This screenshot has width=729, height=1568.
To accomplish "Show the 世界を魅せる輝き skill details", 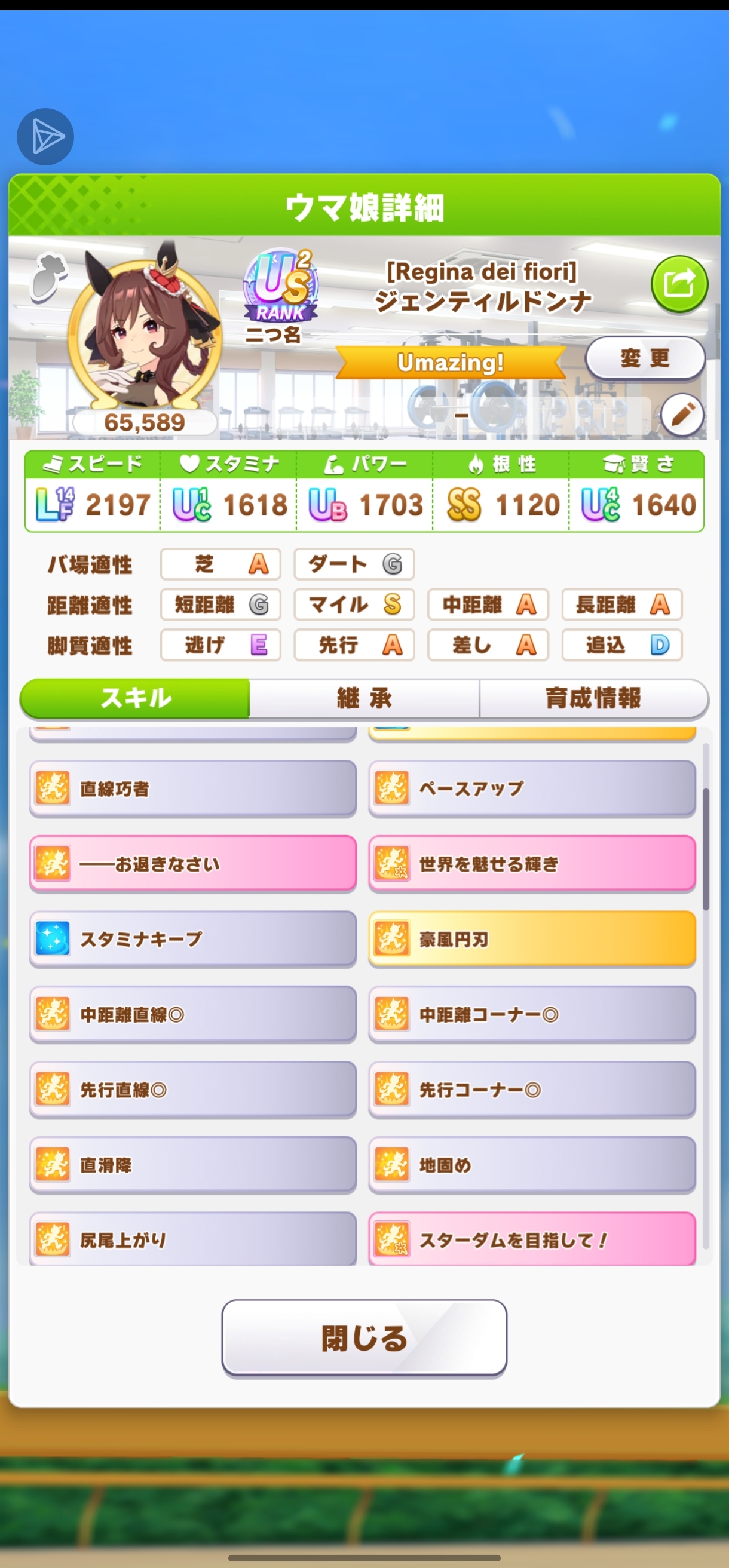I will pyautogui.click(x=532, y=864).
